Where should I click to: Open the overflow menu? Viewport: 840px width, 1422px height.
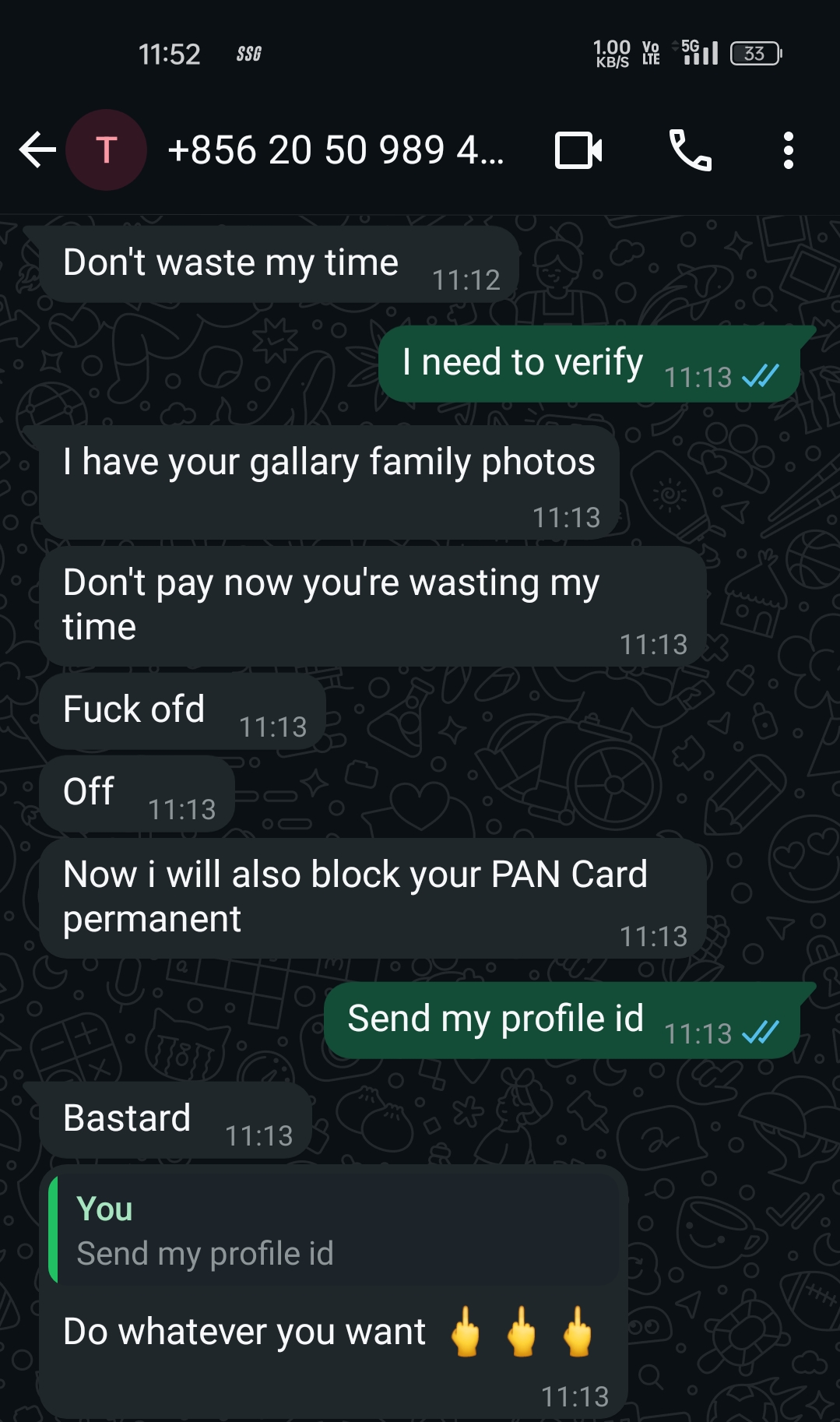pos(788,150)
